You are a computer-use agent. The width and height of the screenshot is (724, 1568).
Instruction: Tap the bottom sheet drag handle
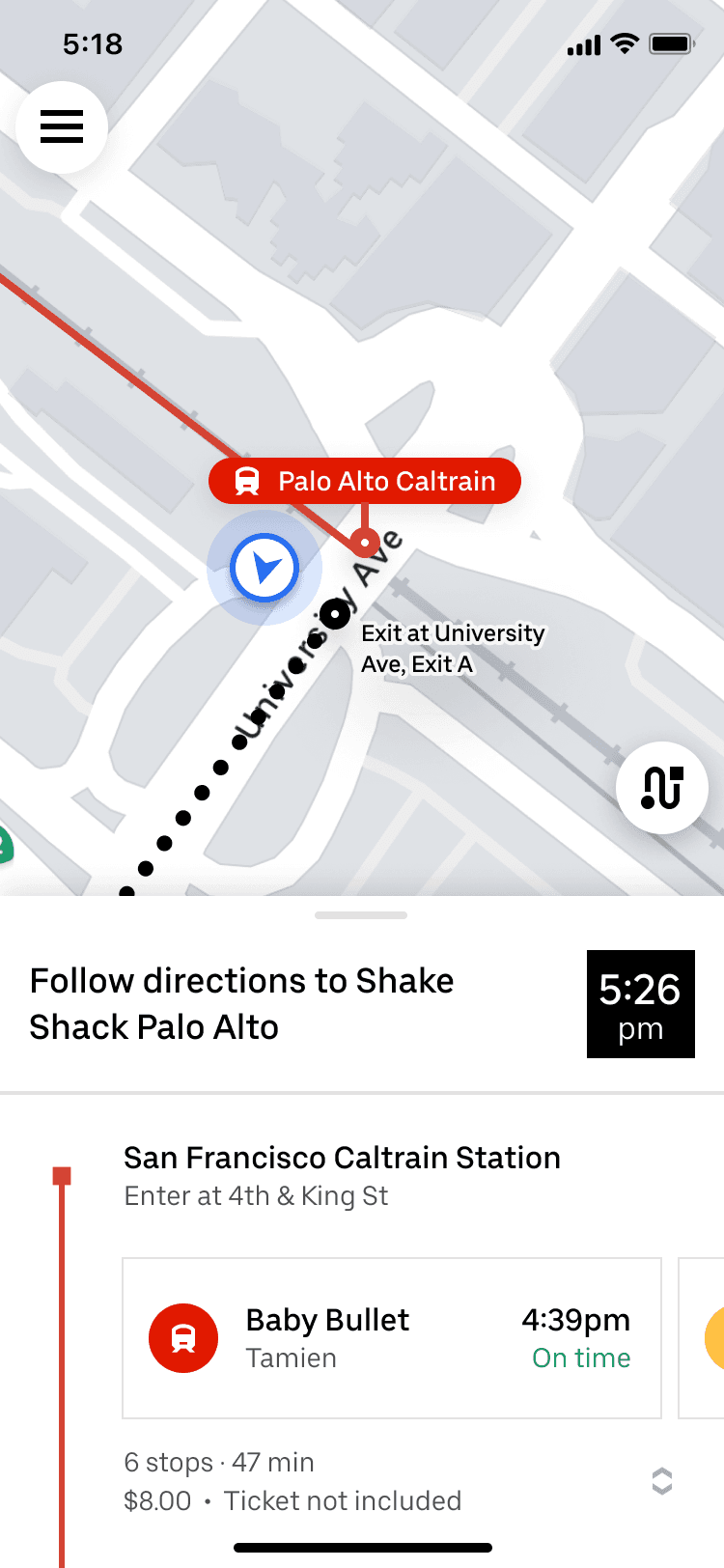pyautogui.click(x=361, y=915)
